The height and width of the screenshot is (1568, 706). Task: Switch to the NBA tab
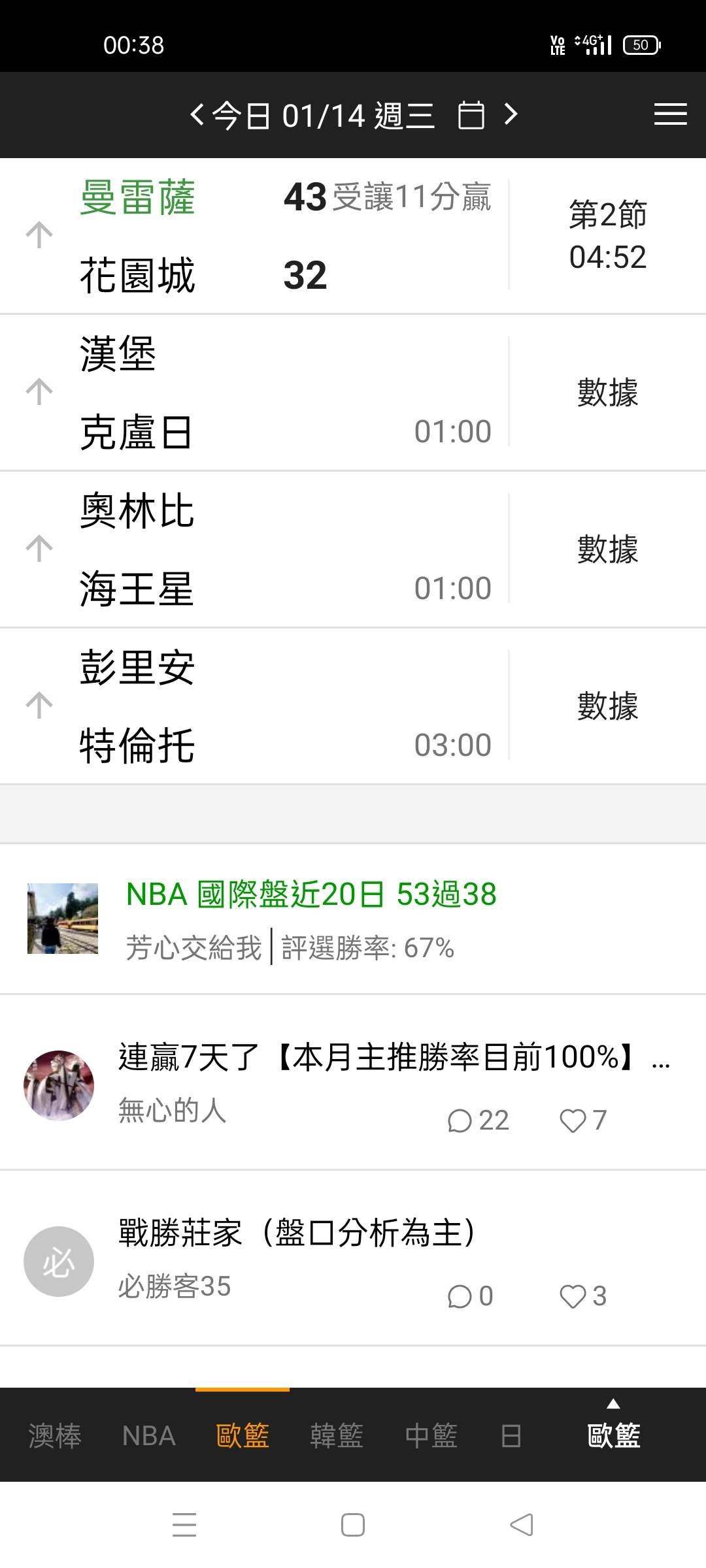click(x=149, y=1436)
